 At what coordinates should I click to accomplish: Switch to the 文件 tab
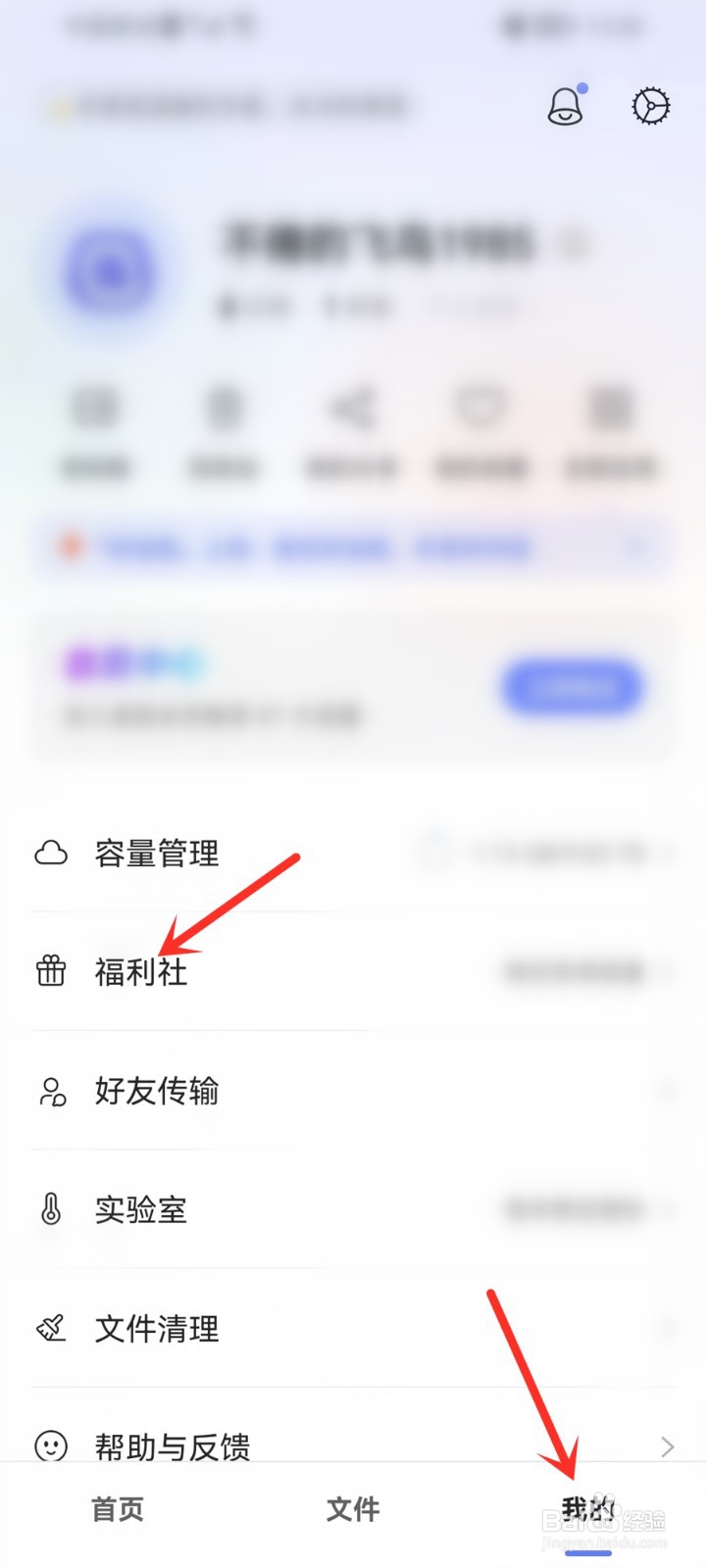coord(352,1509)
